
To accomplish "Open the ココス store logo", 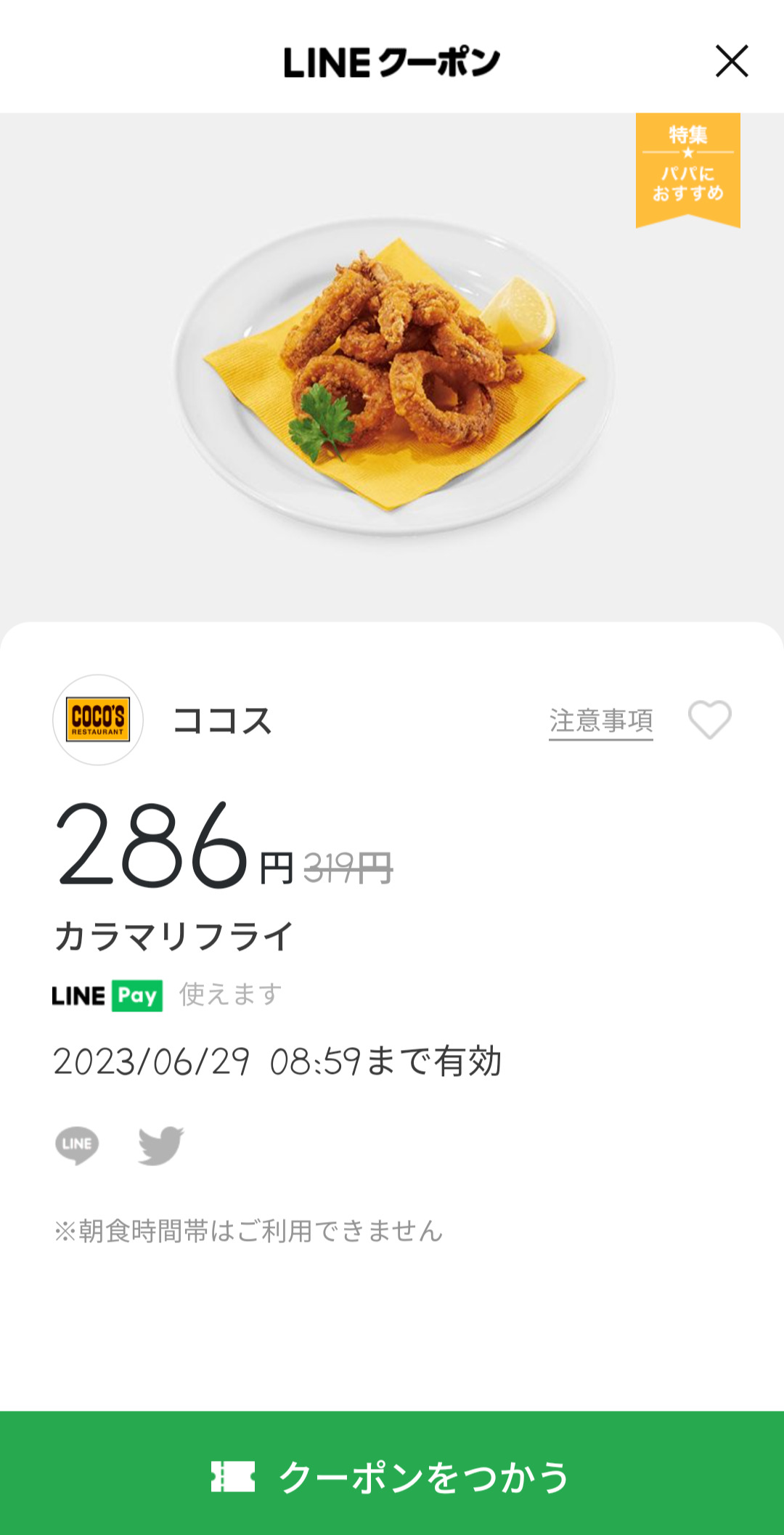I will 98,720.
